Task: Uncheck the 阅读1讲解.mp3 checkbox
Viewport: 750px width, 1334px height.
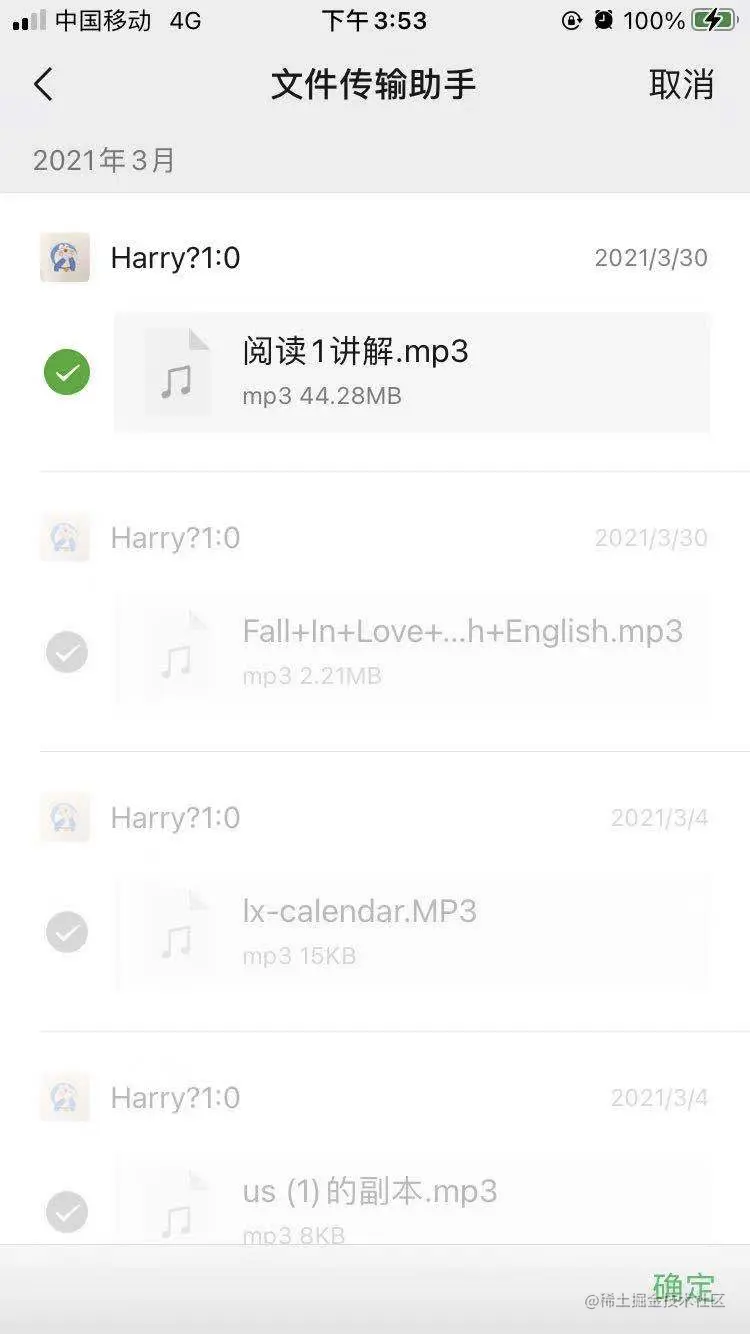Action: click(x=67, y=373)
